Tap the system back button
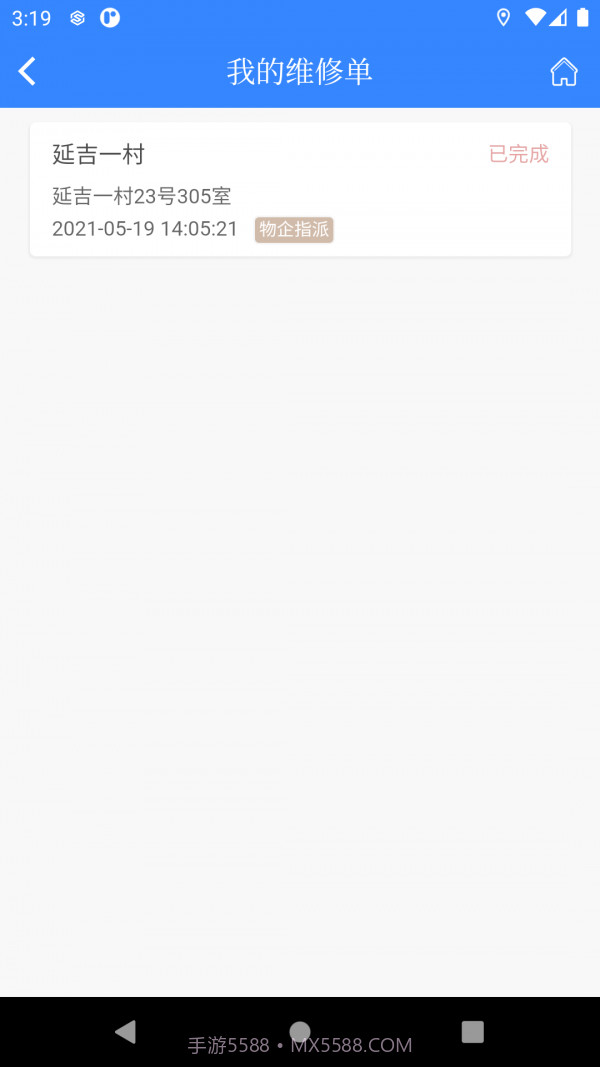 (125, 1032)
